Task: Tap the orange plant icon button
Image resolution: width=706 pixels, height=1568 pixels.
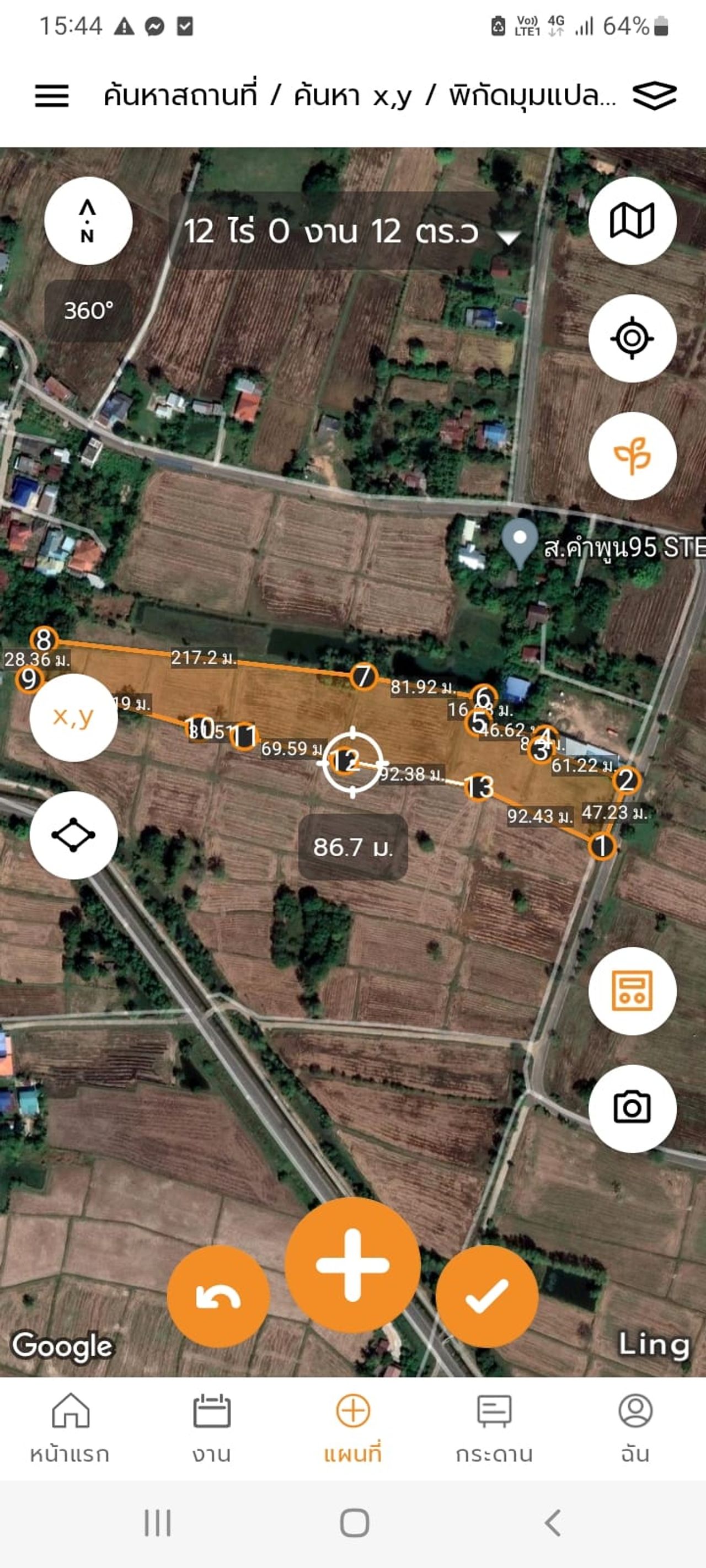Action: pos(632,456)
